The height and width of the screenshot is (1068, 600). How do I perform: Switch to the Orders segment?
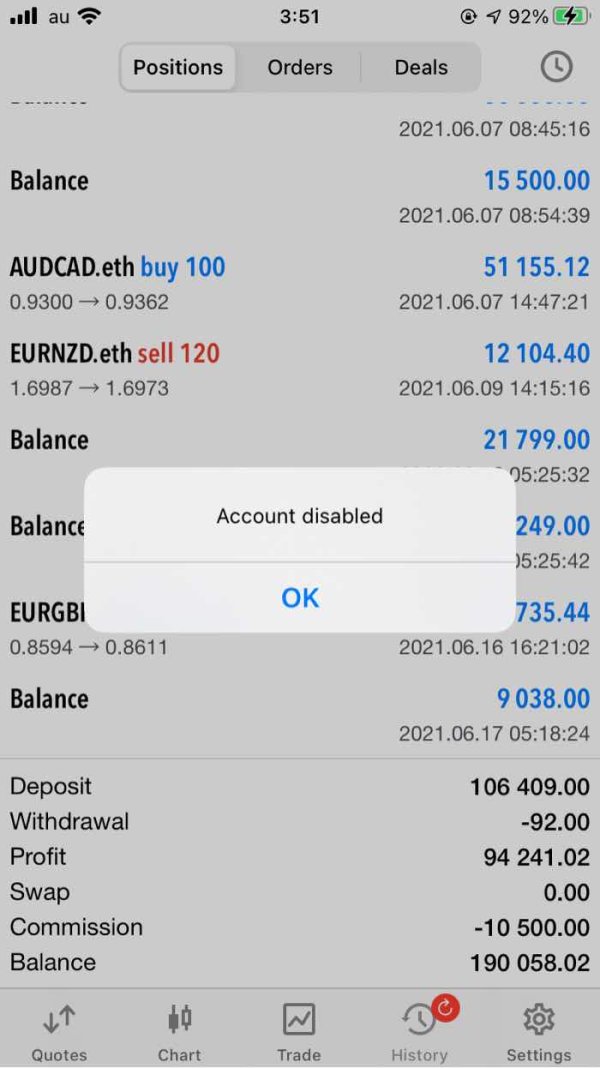pos(300,67)
